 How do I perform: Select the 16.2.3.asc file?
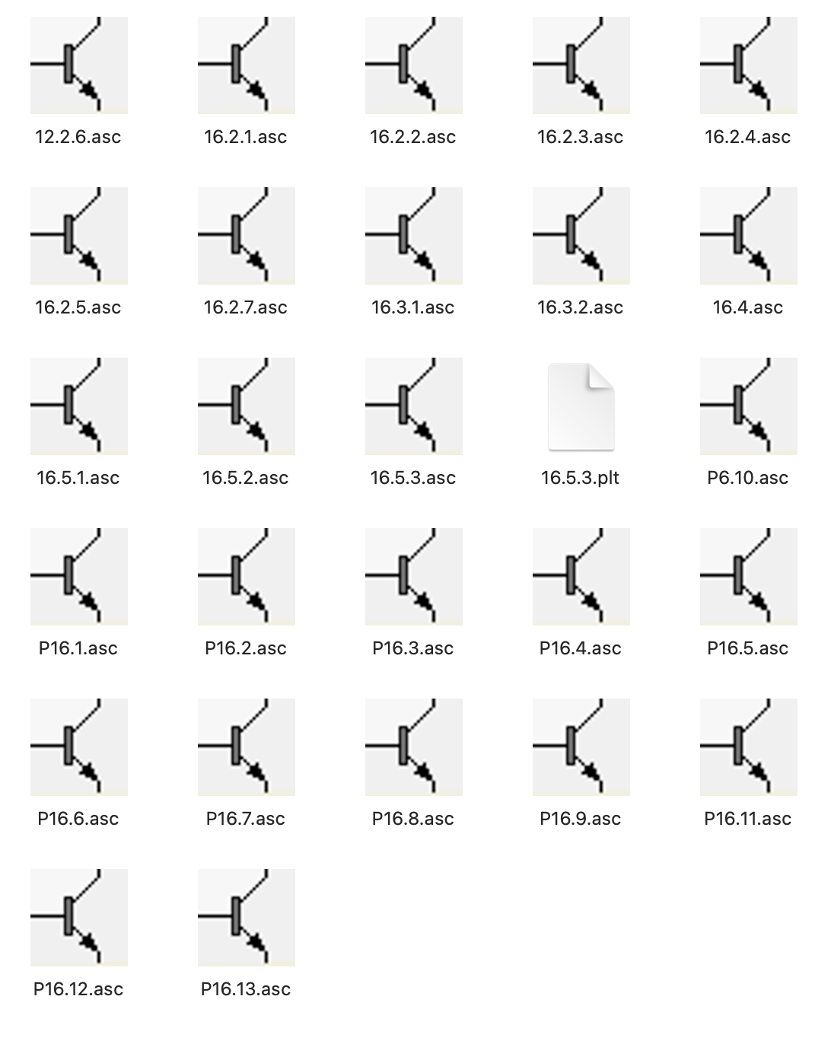pos(581,66)
